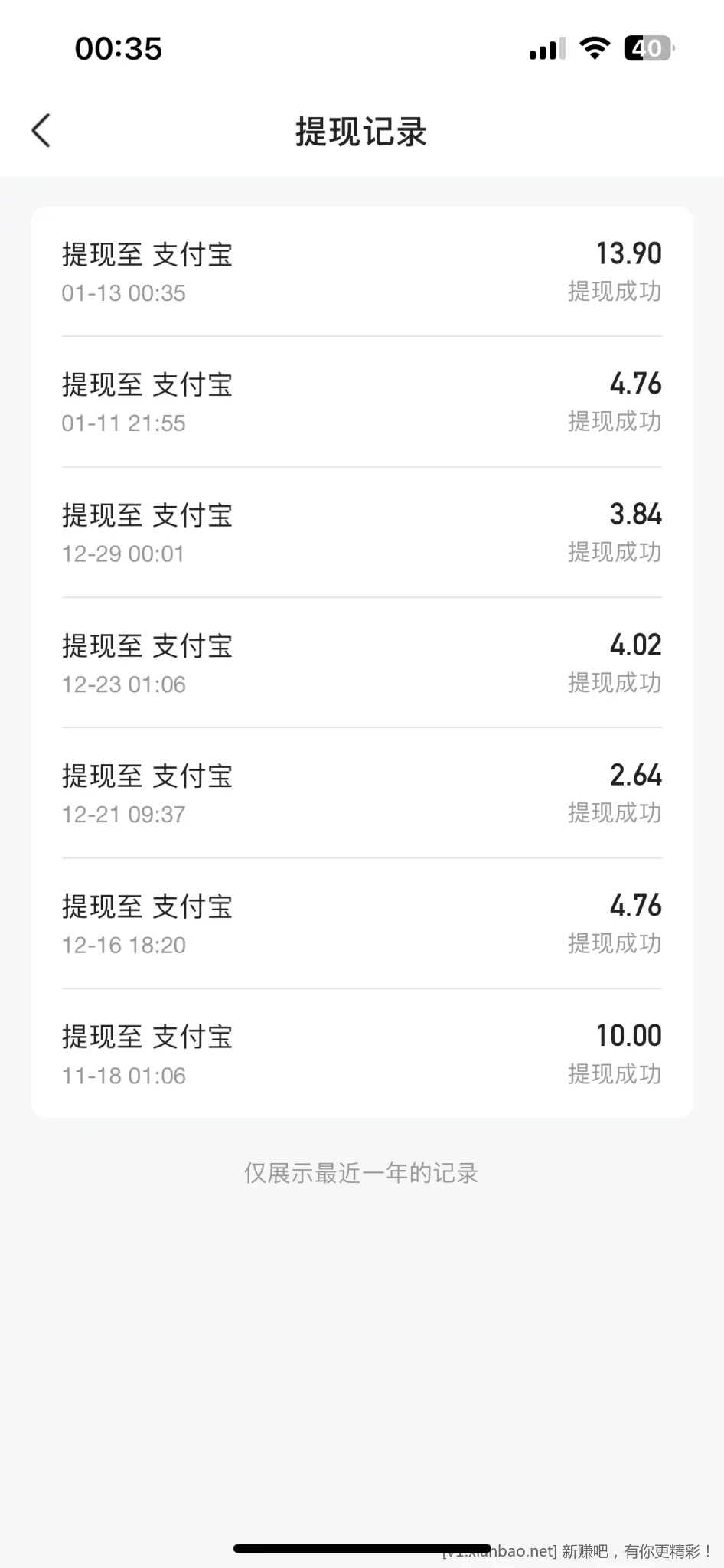Open the 4.76 record dated 12-16

pos(362,924)
